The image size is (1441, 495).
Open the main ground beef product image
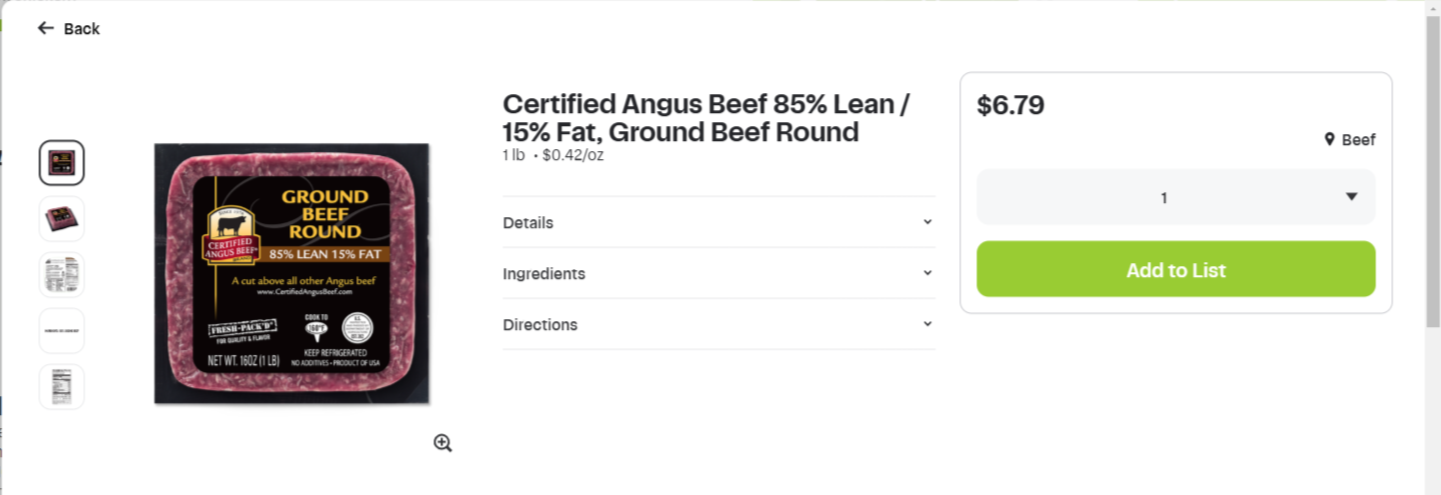(x=291, y=274)
